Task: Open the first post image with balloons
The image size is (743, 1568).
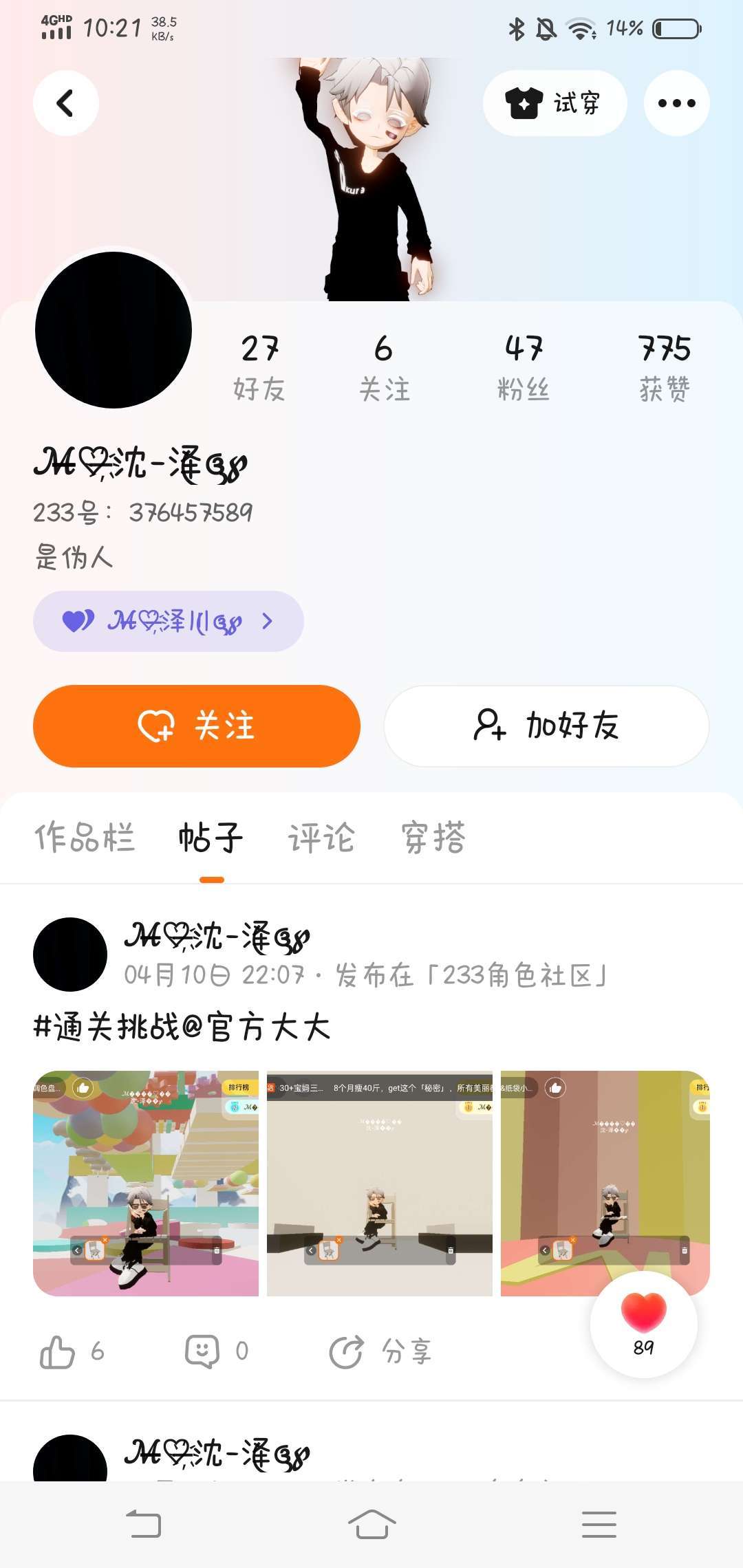Action: point(146,1183)
